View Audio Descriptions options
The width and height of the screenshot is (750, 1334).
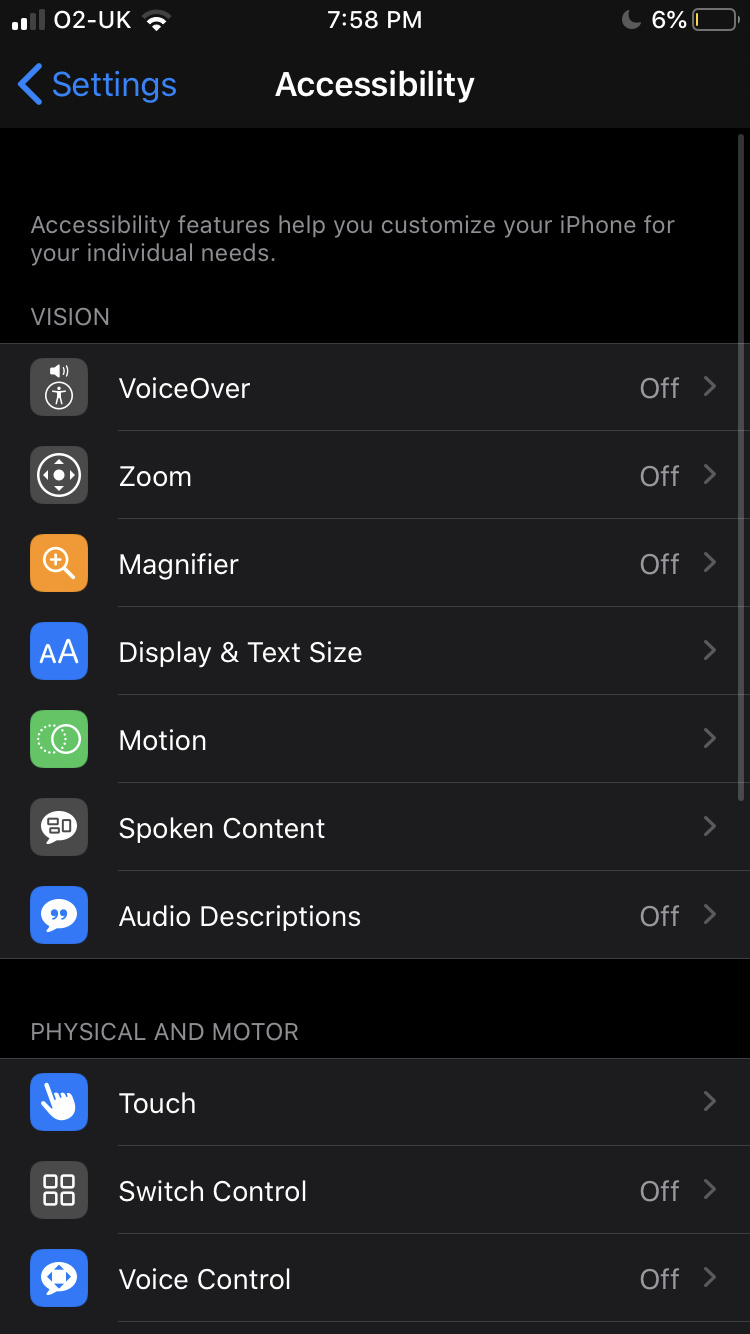click(375, 916)
